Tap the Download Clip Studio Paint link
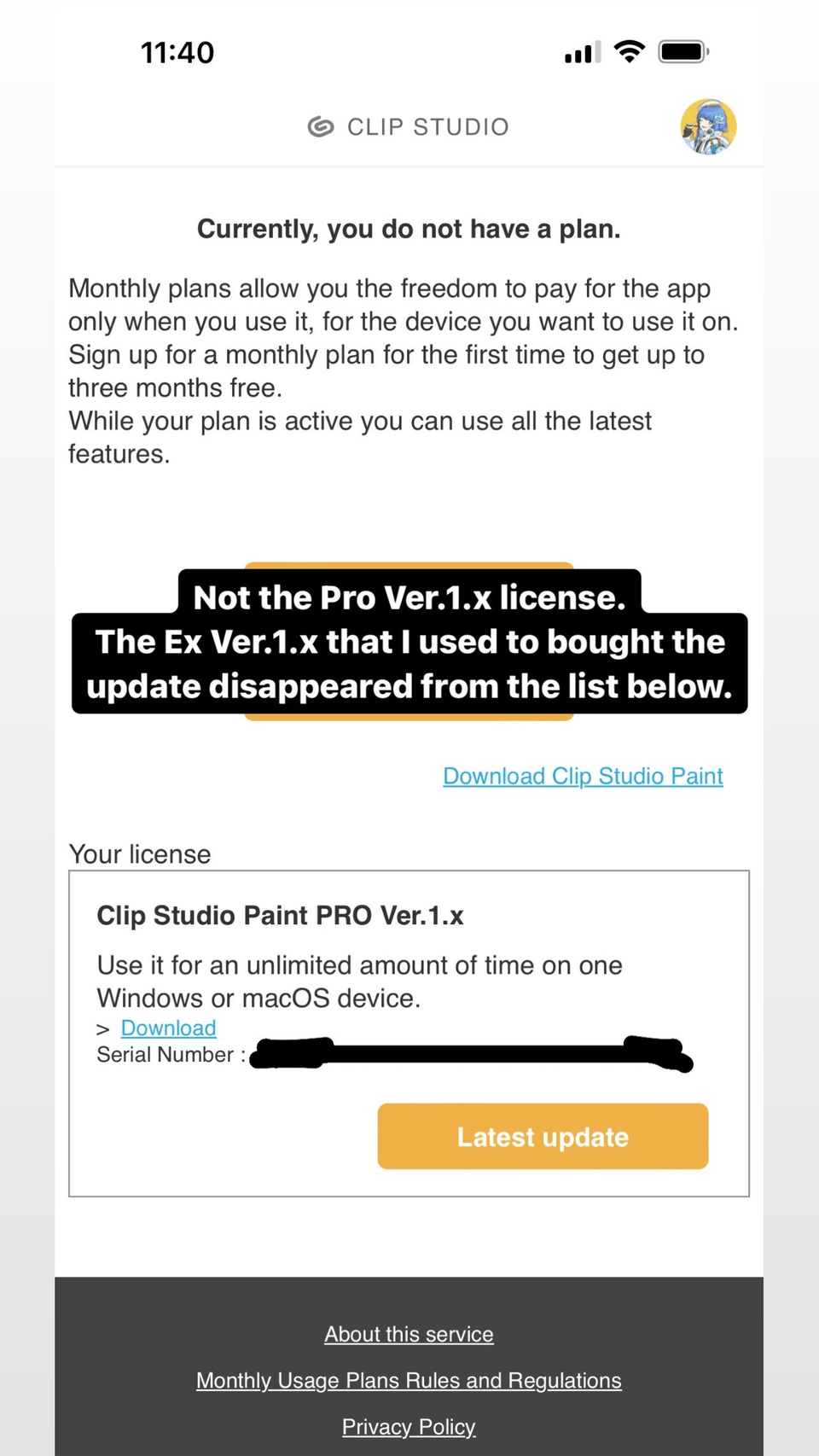 tap(583, 776)
